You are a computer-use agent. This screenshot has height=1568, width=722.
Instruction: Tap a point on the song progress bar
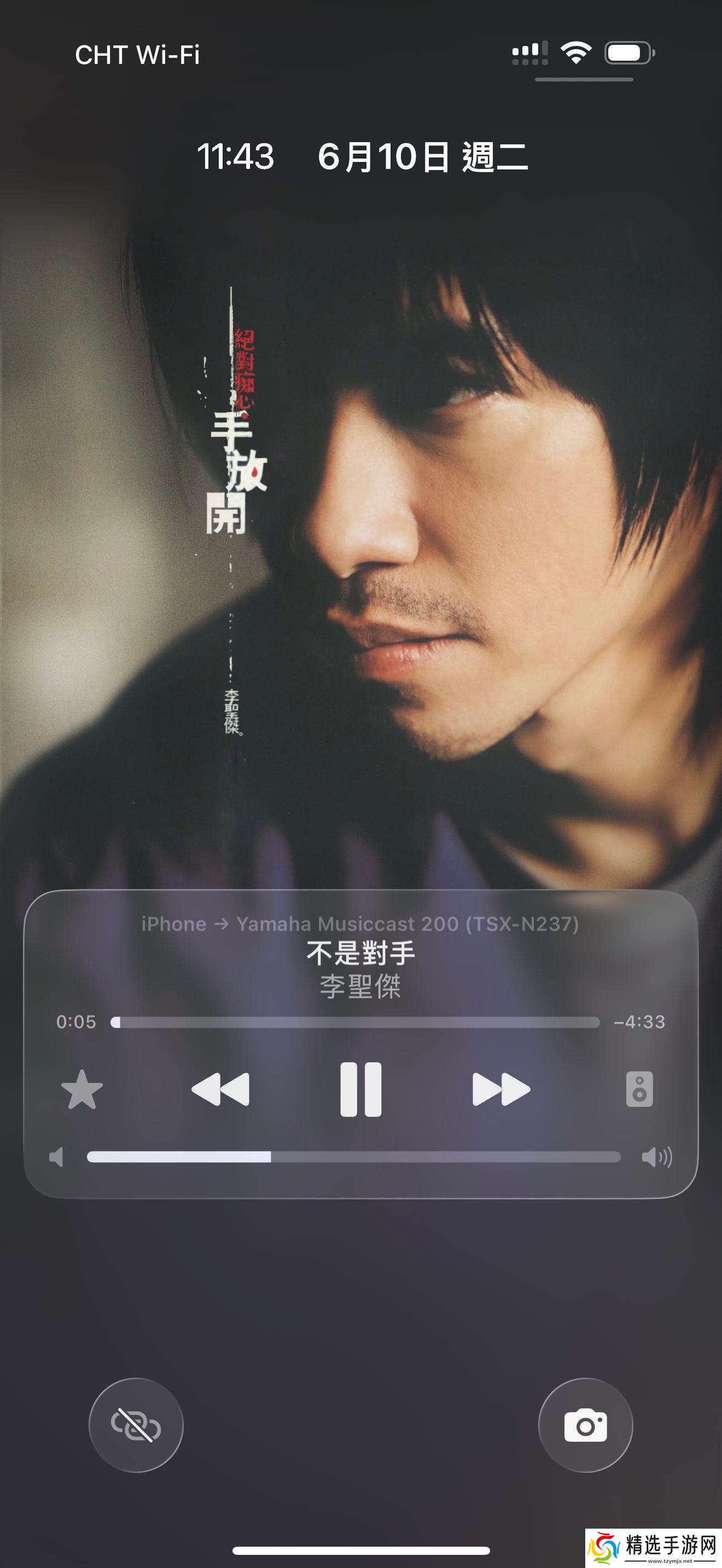point(355,1022)
